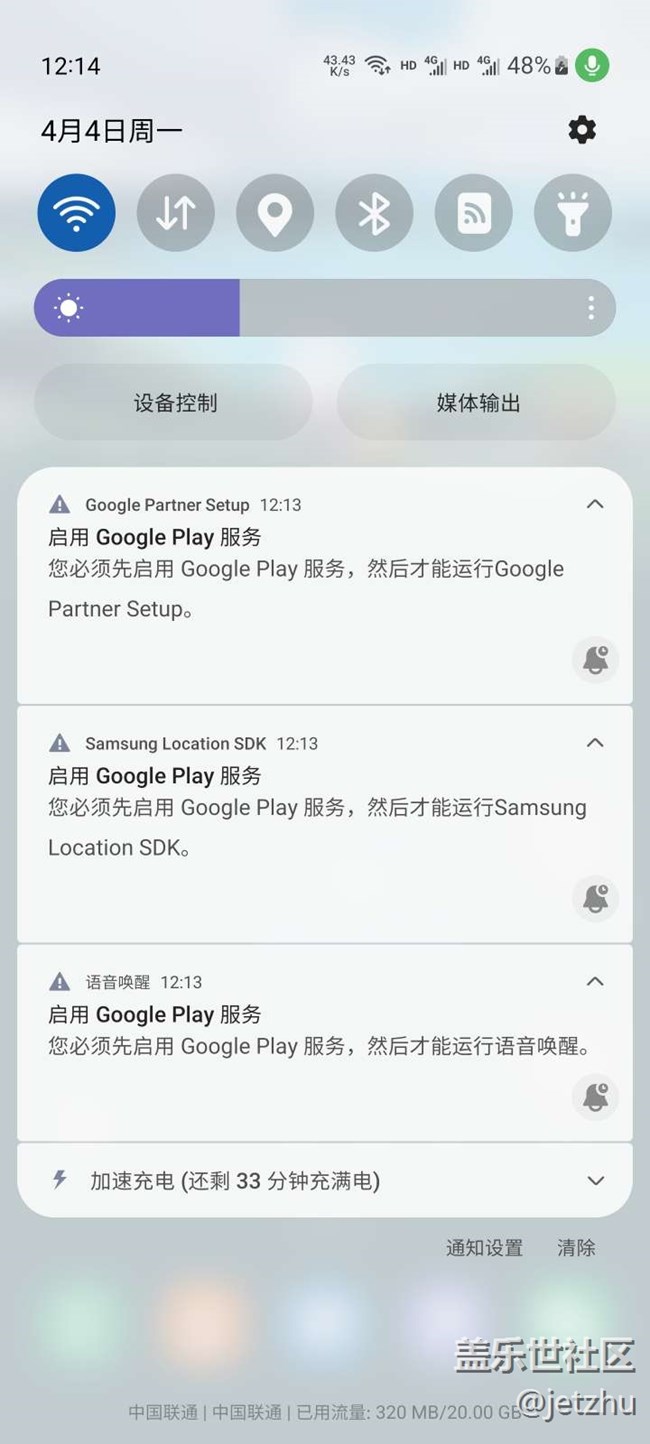Open 设备控制 device control
Image resolution: width=650 pixels, height=1444 pixels.
174,403
